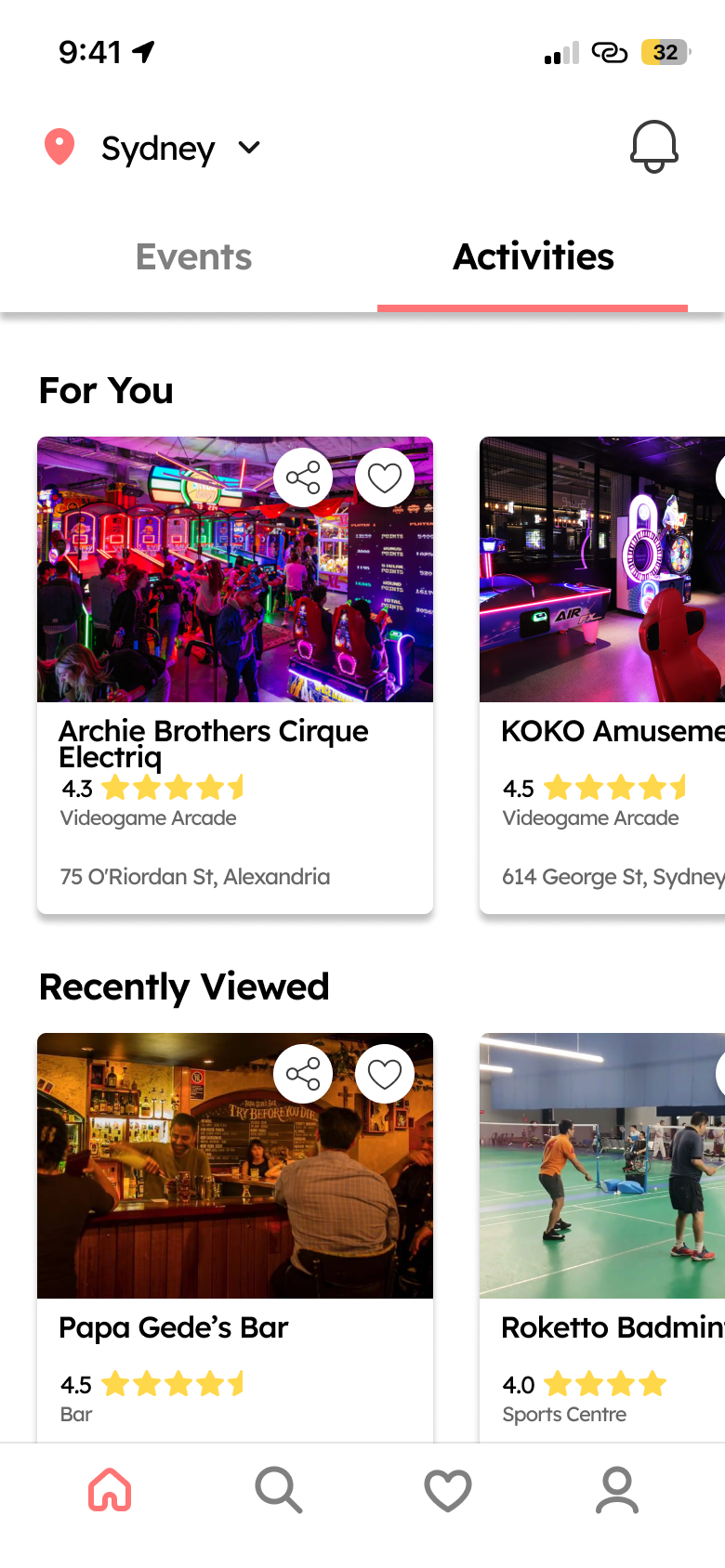
Task: Open the Favorites heart tab
Action: tap(448, 1490)
